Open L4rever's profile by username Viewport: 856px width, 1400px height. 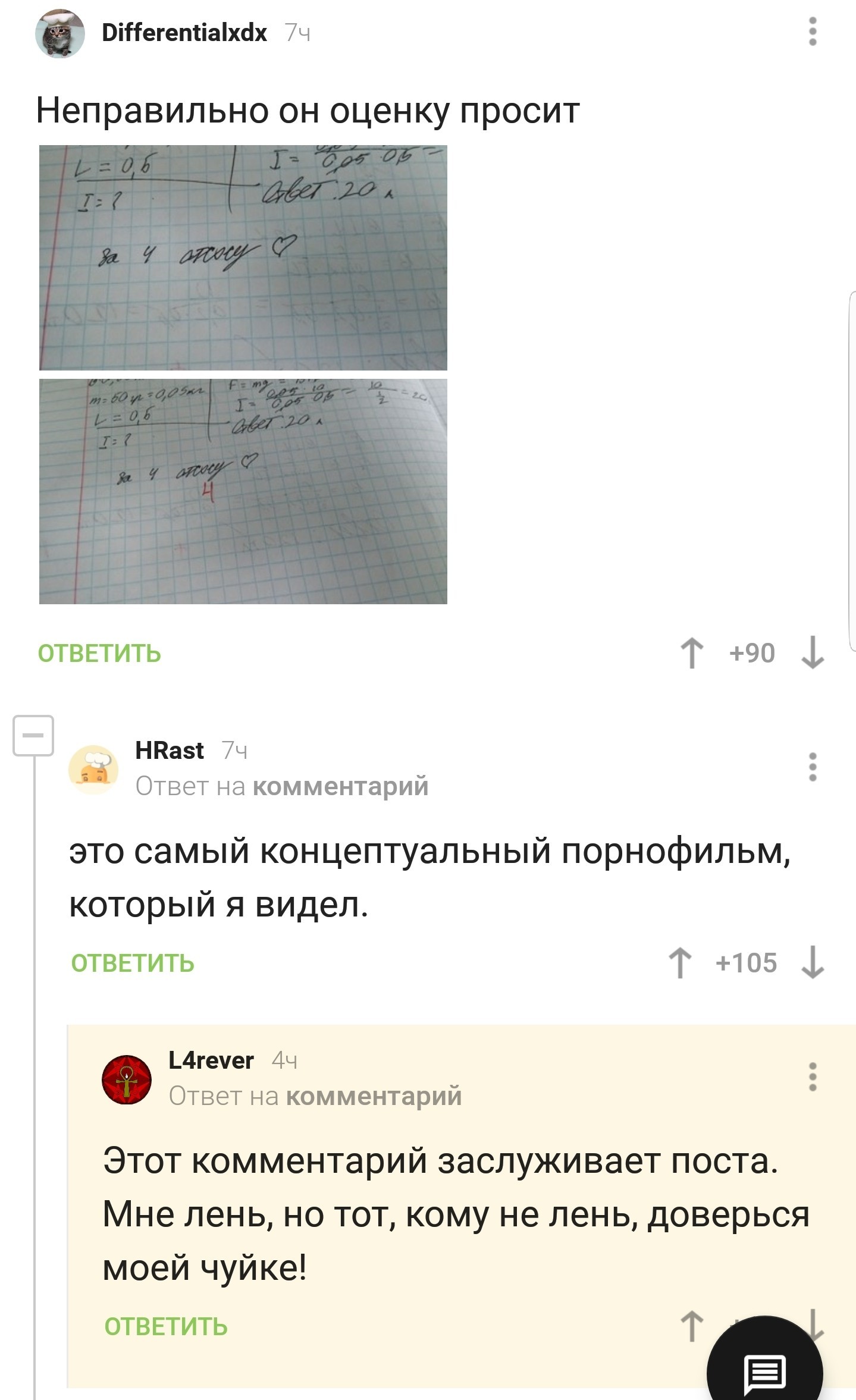click(x=211, y=1060)
